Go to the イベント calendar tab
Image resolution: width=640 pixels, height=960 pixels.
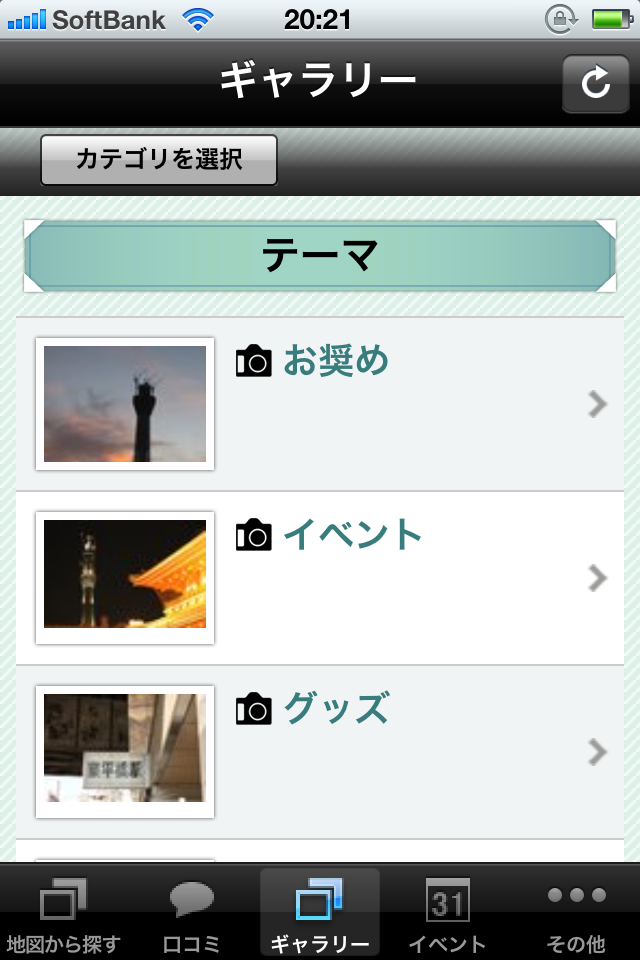coord(448,912)
